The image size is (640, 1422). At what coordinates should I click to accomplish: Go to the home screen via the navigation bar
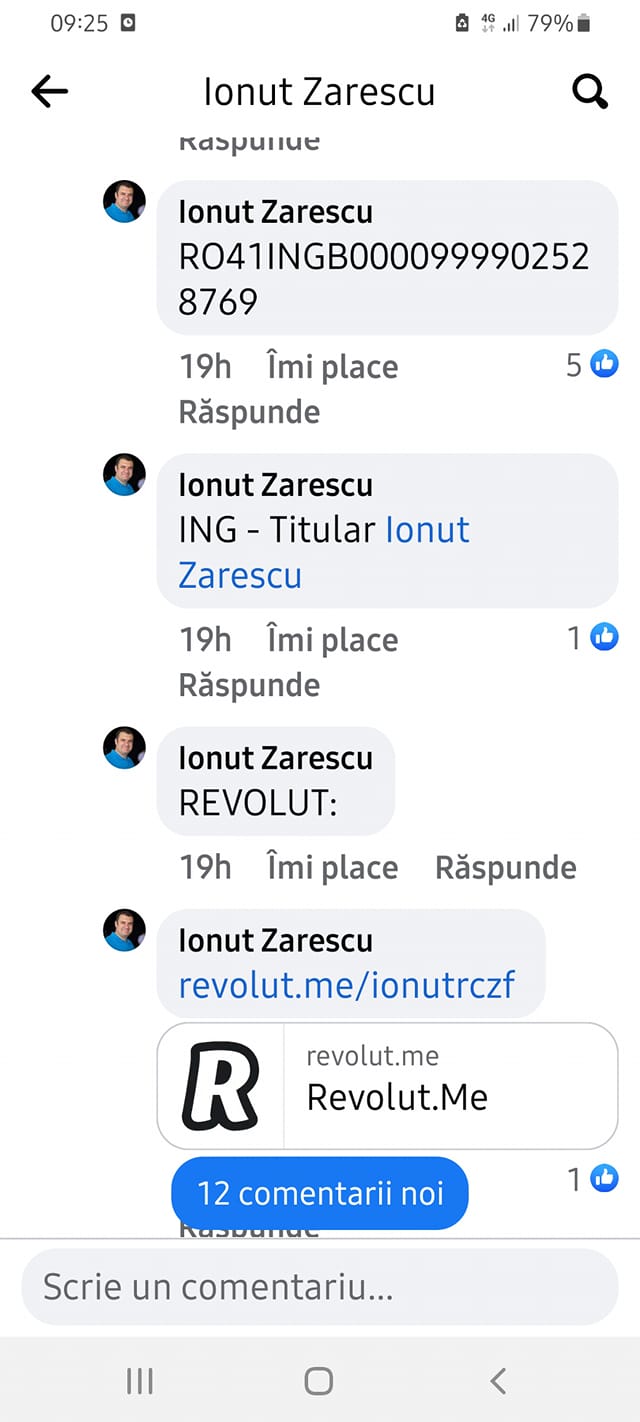coord(319,1381)
